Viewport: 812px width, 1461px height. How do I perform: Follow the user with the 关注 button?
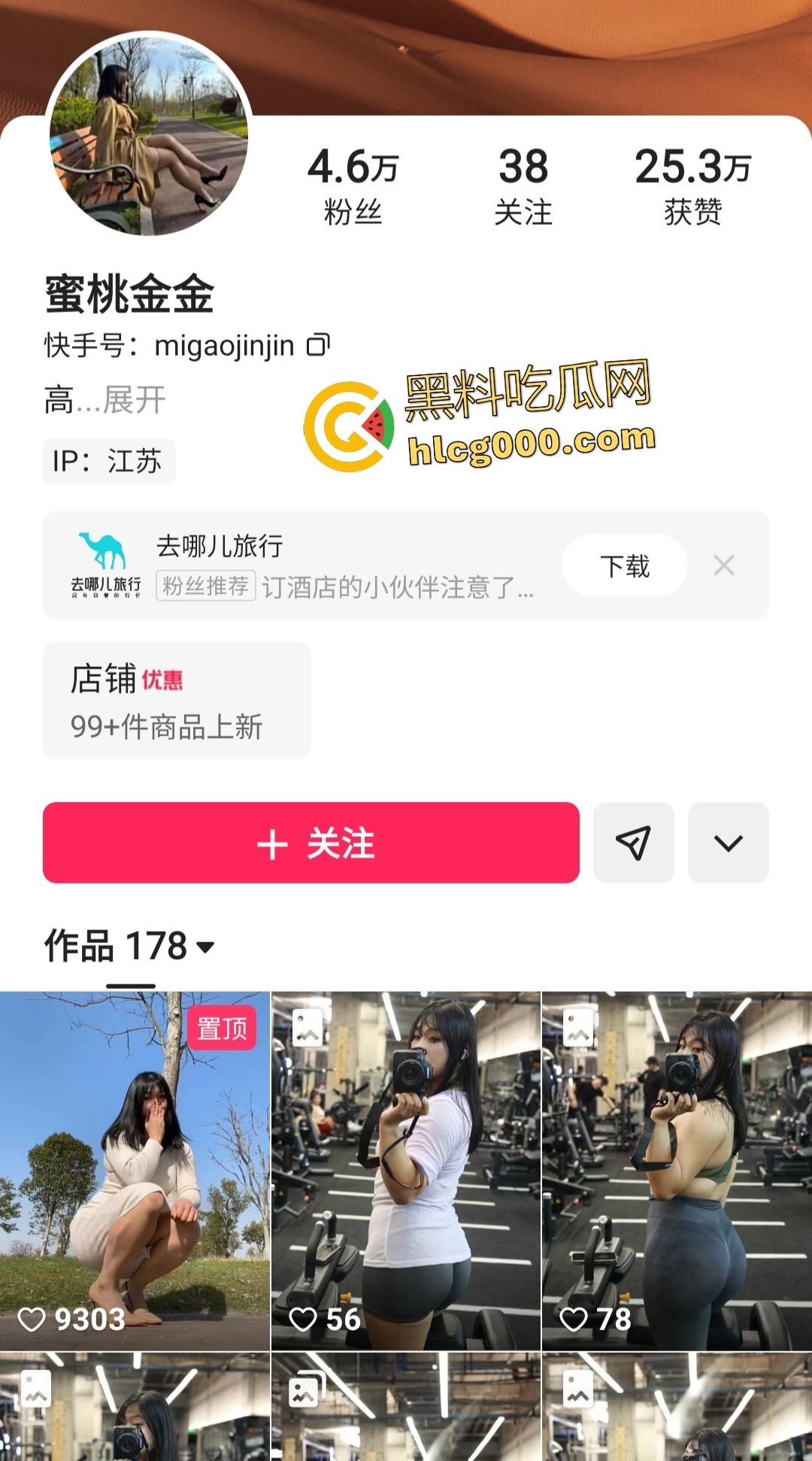click(311, 844)
